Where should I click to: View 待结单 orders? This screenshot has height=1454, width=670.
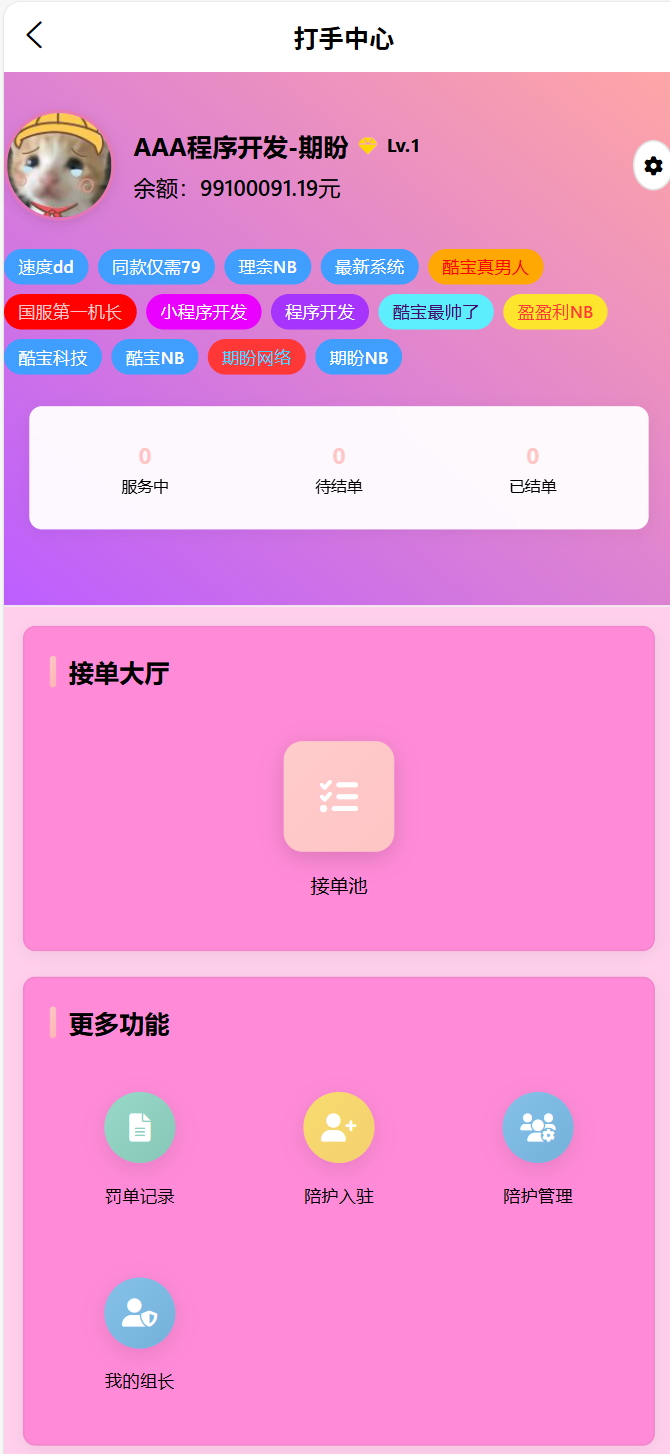coord(338,470)
